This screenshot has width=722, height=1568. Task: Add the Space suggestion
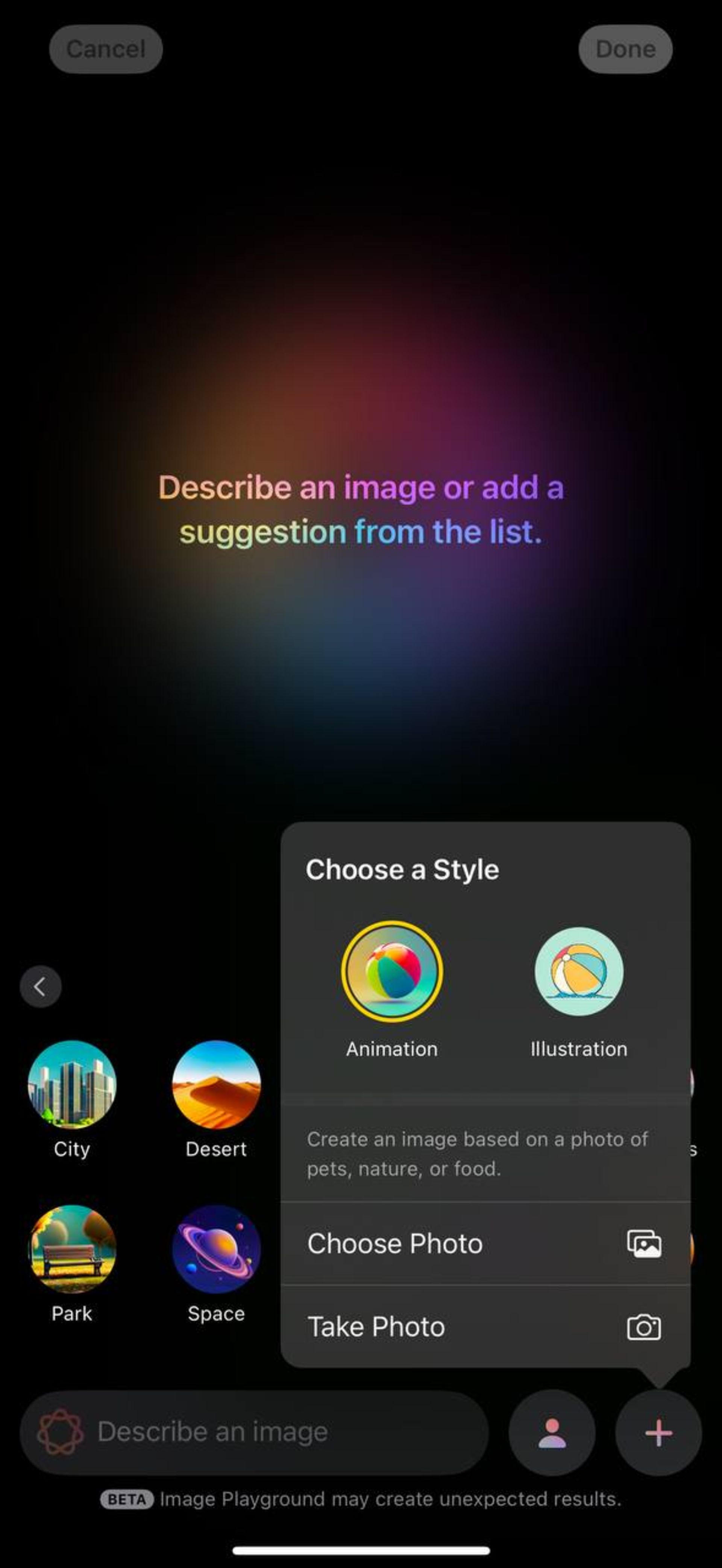coord(216,1249)
